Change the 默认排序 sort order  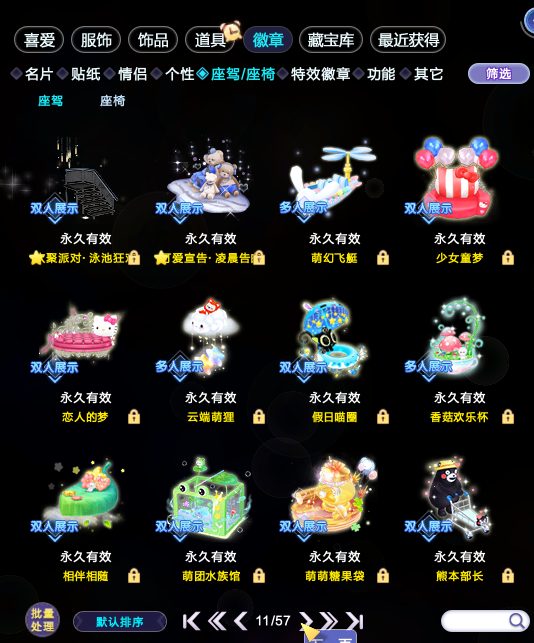(x=120, y=622)
